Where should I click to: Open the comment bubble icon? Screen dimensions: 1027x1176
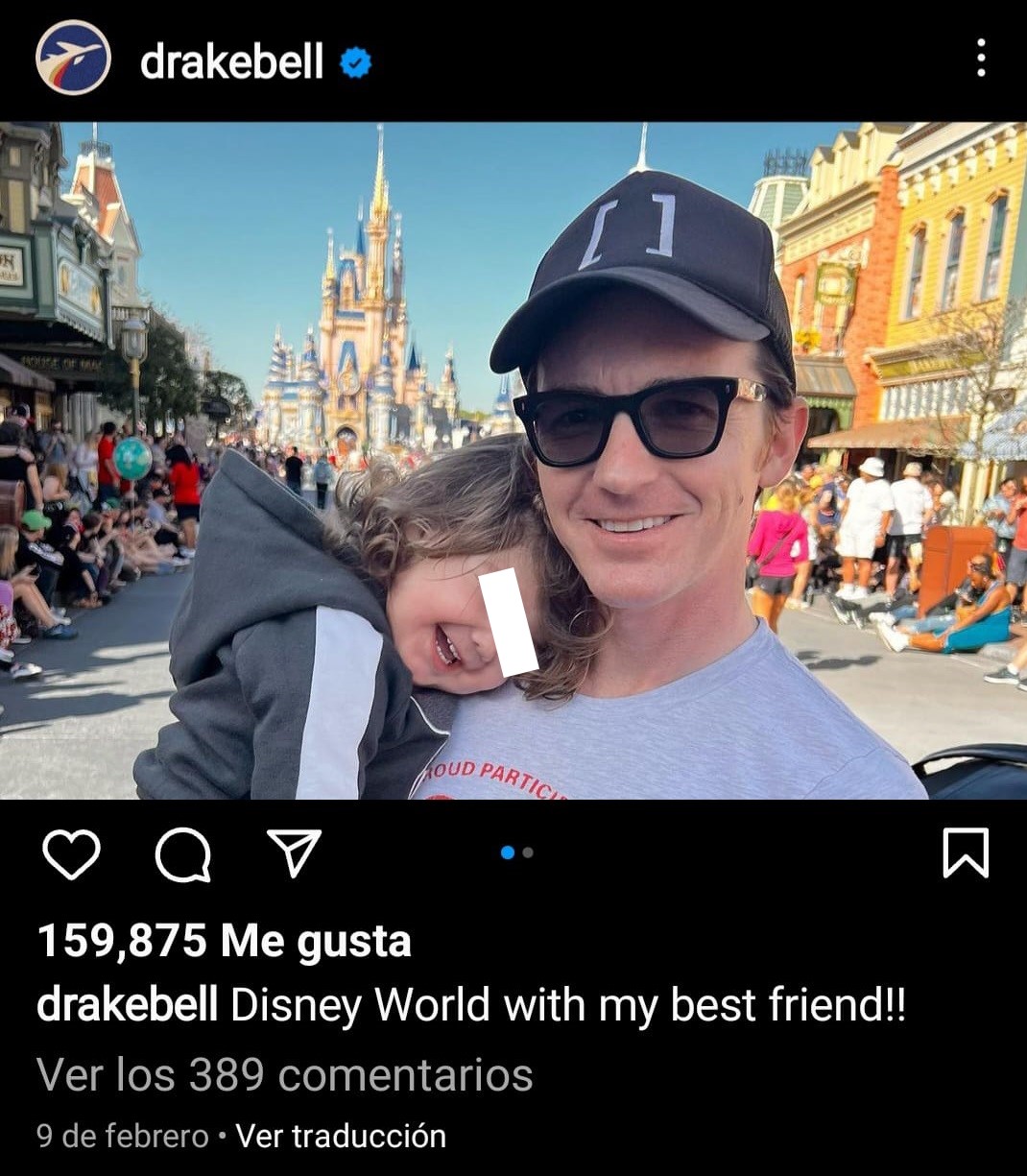point(182,853)
